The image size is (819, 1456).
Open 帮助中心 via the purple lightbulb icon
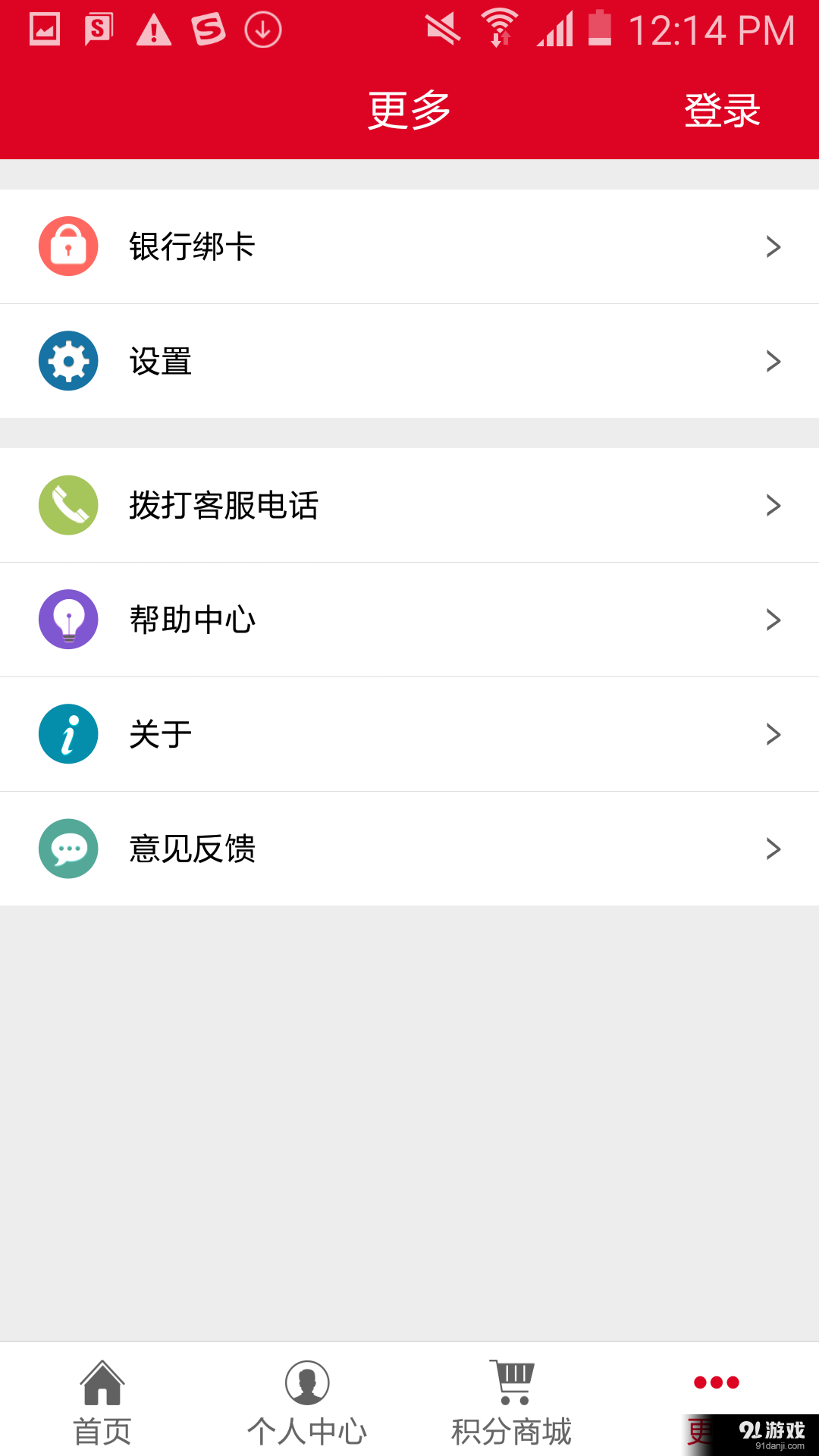(67, 620)
